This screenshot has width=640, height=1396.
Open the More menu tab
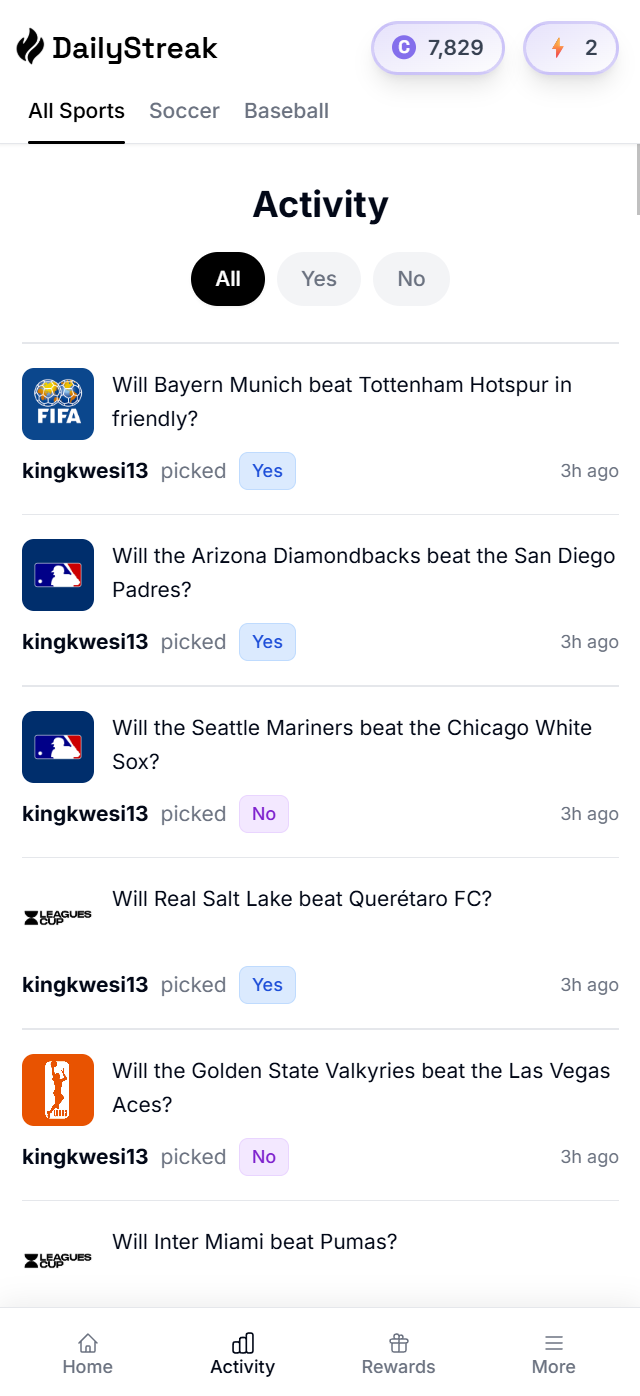(x=553, y=1354)
